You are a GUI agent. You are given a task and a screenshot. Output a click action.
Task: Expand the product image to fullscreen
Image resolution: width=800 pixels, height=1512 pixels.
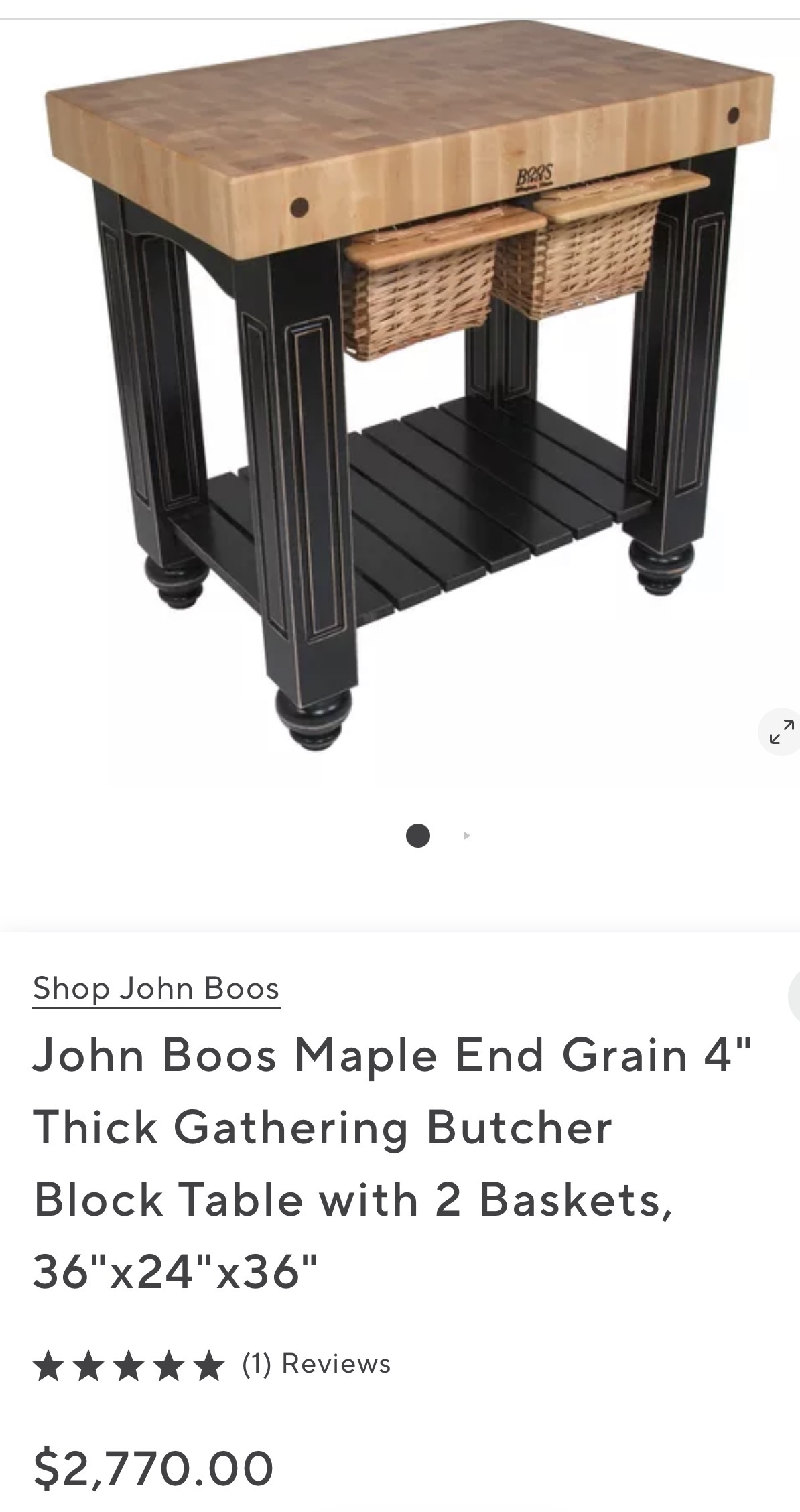(x=781, y=732)
